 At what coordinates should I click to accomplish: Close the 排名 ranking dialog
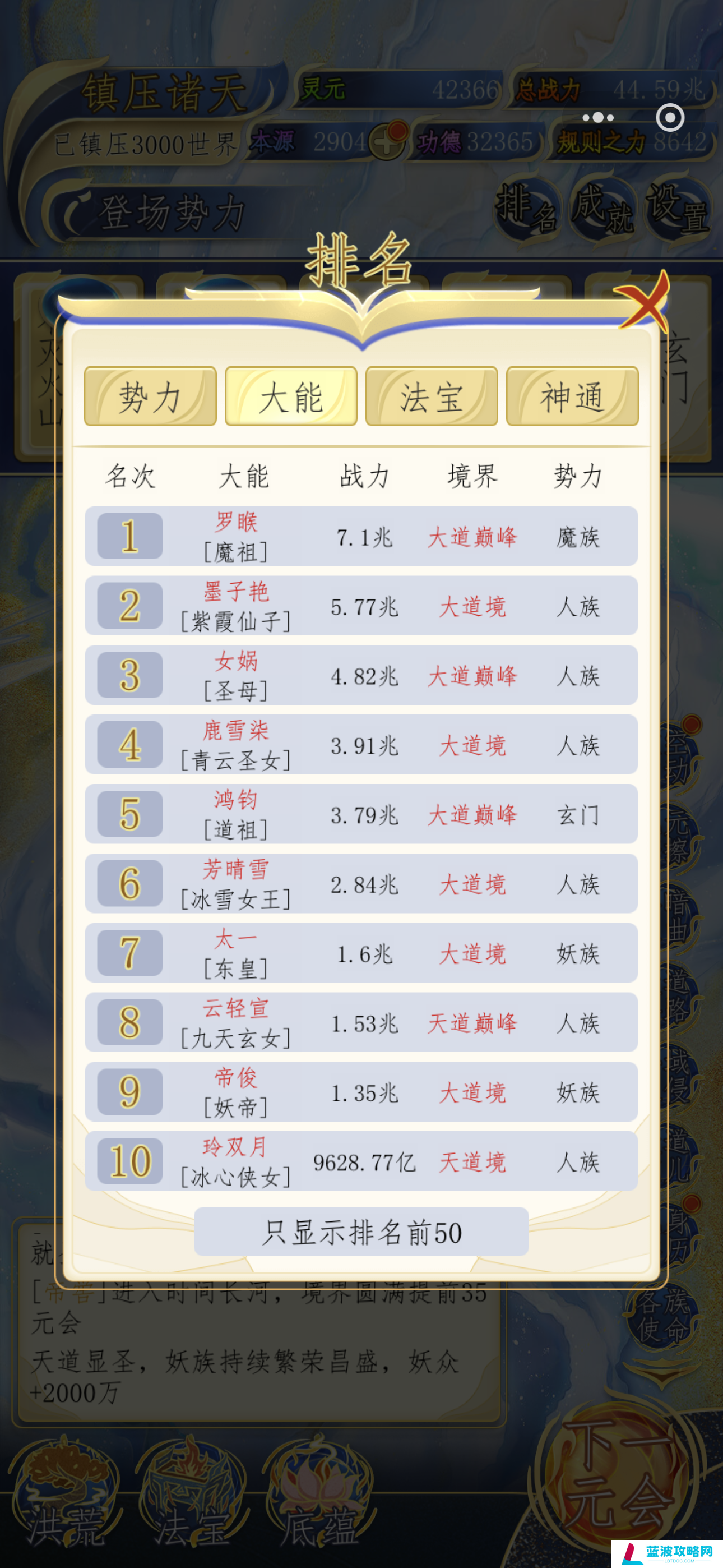643,300
